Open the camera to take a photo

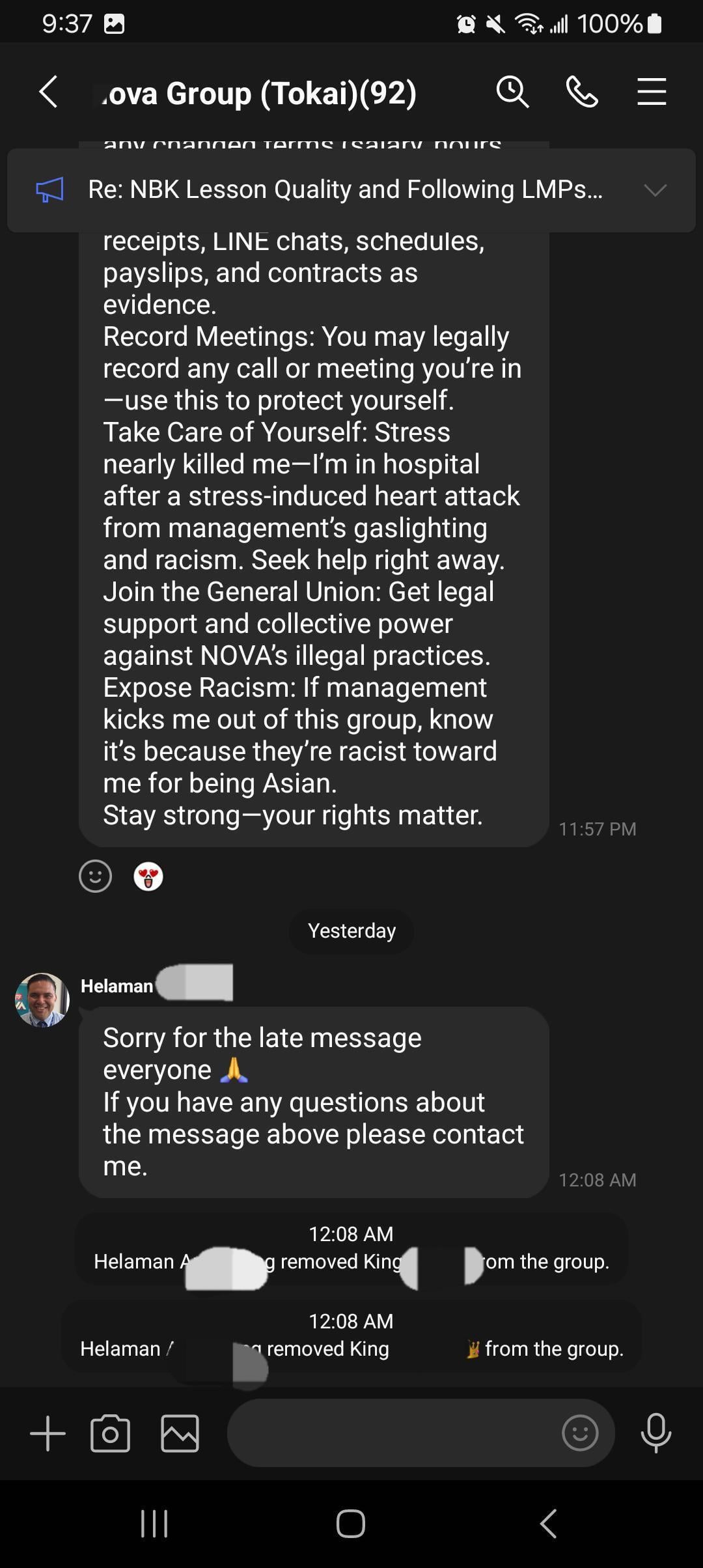tap(110, 1433)
